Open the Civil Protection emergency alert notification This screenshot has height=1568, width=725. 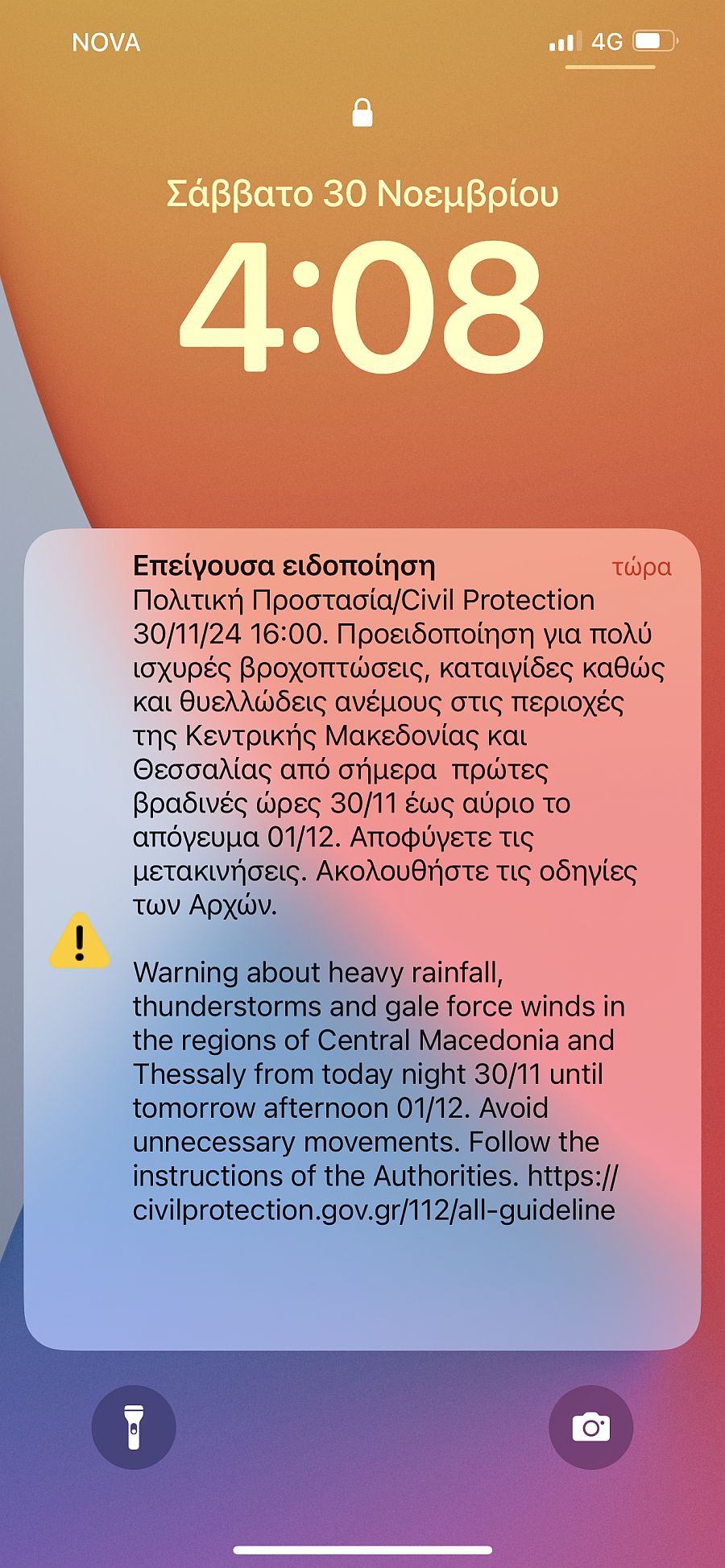362,886
